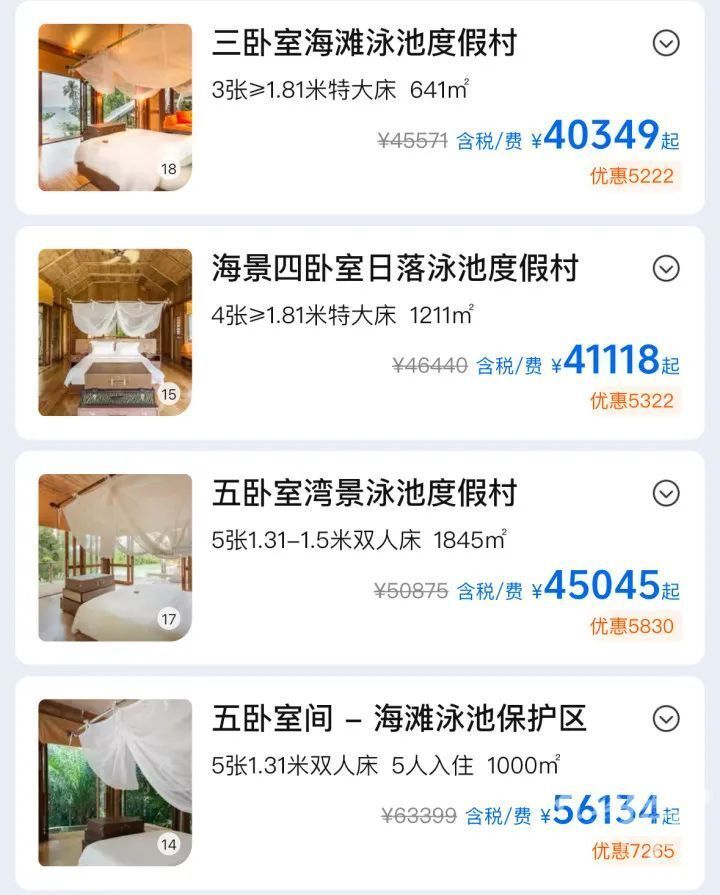This screenshot has height=895, width=720.
Task: Expand the 五卧室湾景泳池度假村 room options
Action: pos(666,493)
